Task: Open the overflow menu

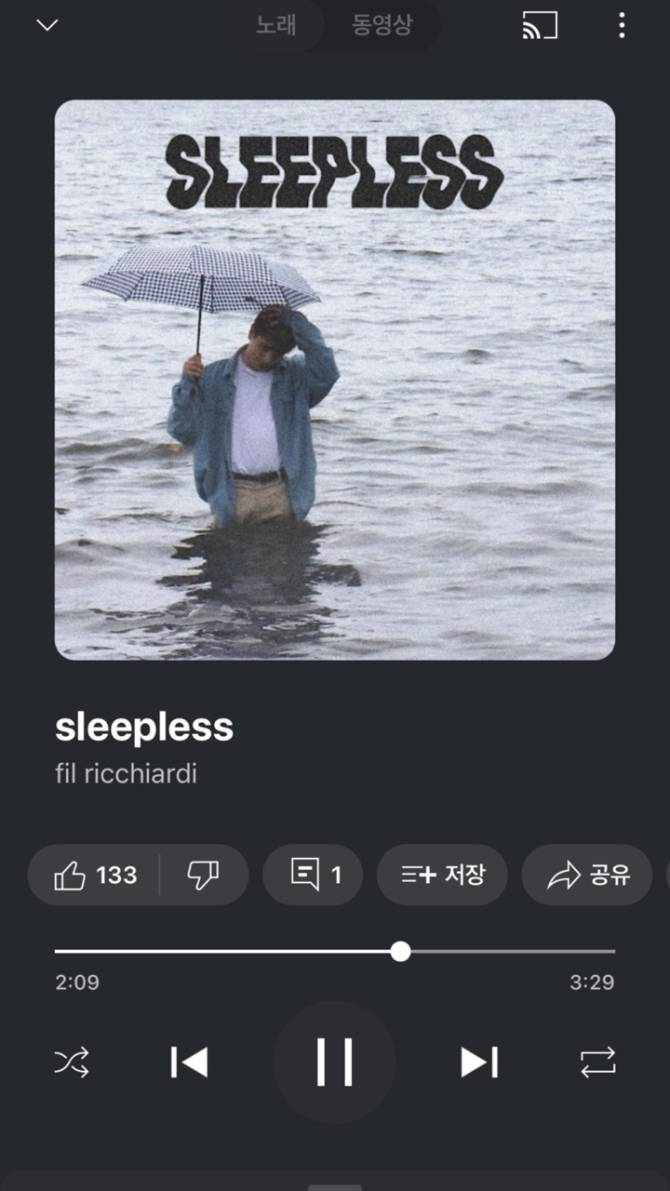Action: pos(621,26)
